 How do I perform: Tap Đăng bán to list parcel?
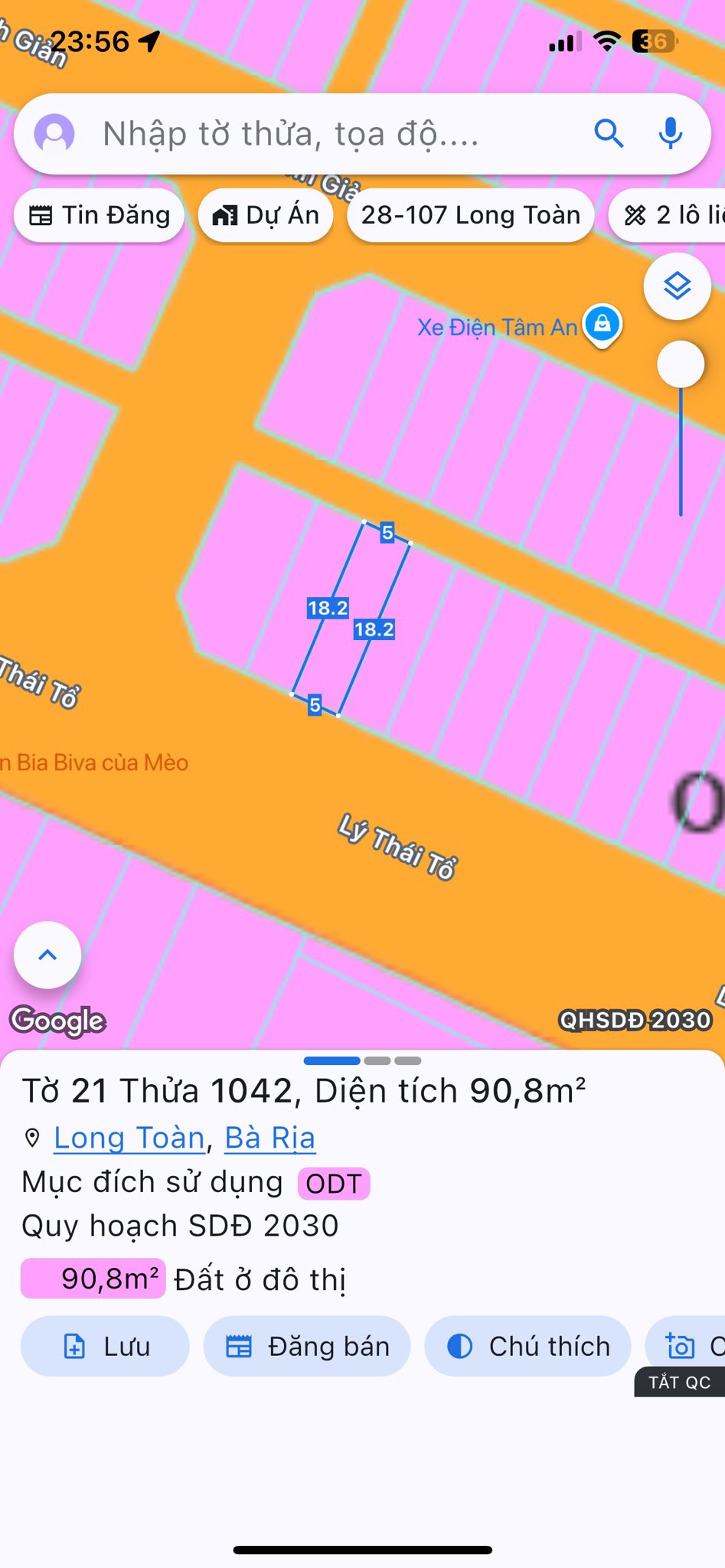pyautogui.click(x=307, y=1346)
